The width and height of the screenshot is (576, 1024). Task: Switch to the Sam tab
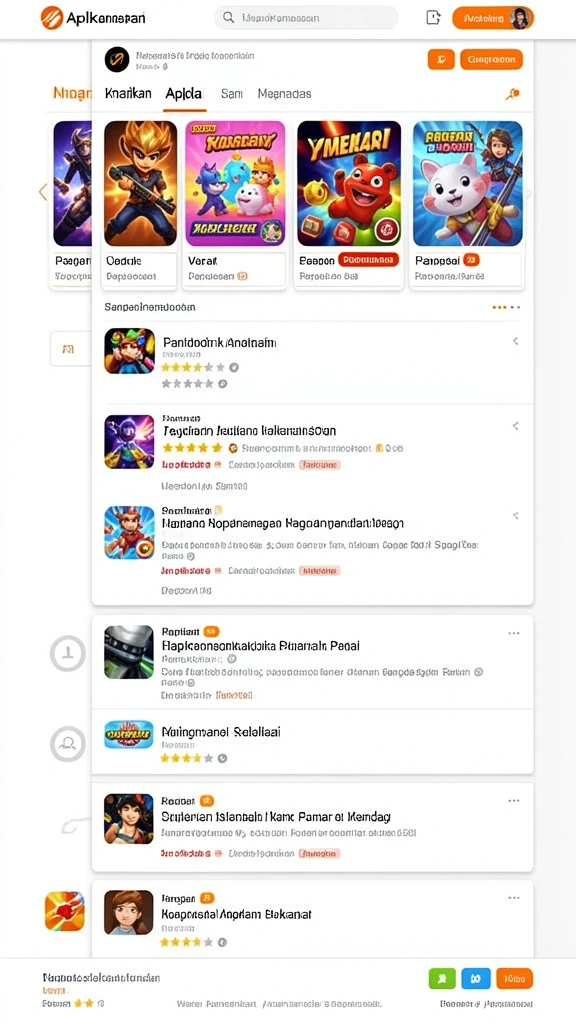232,93
